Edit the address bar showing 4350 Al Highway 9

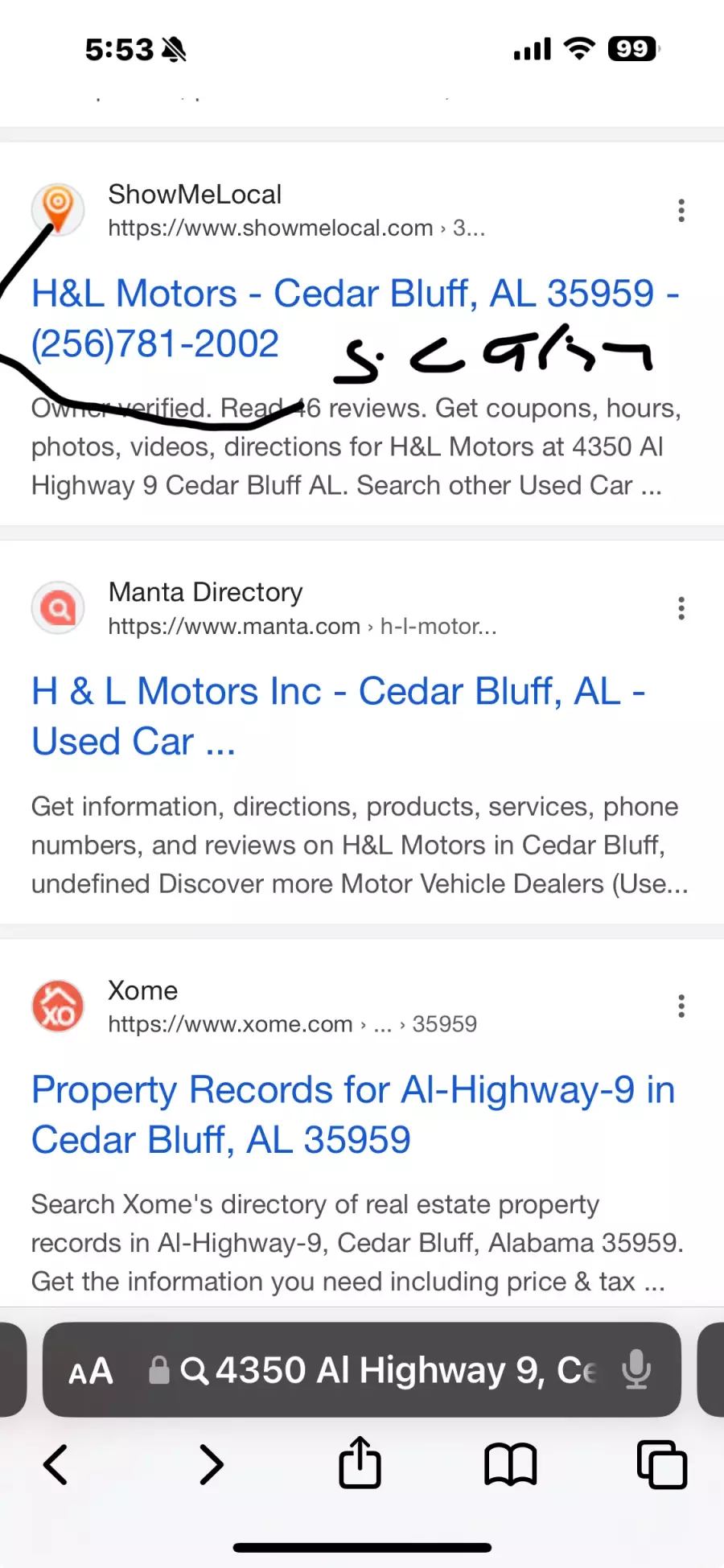pos(388,1370)
